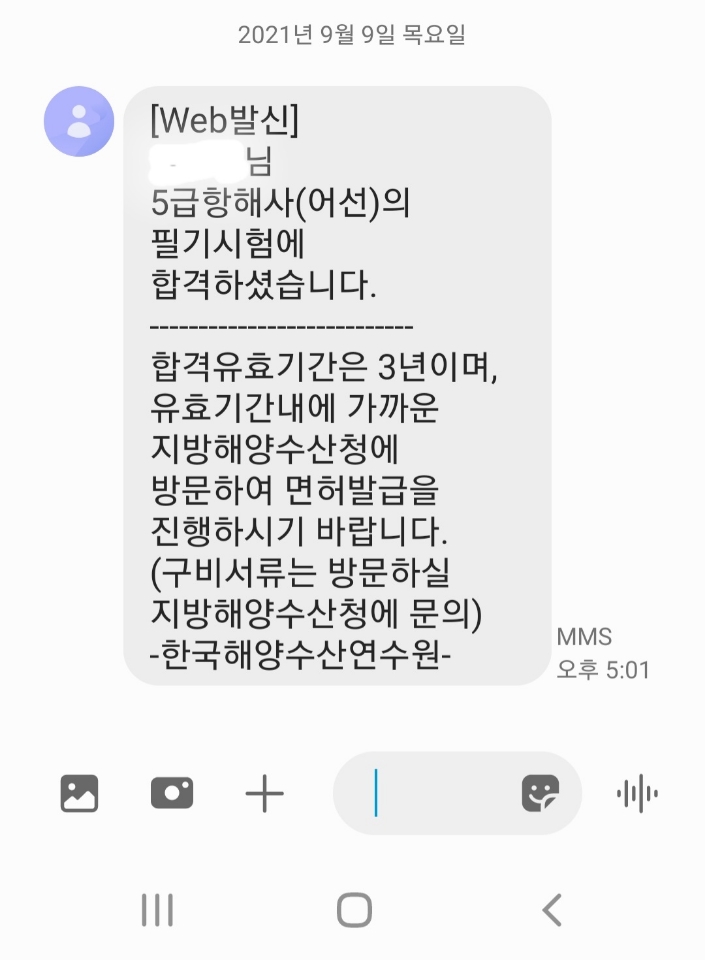Open the sender's contact avatar
This screenshot has width=705, height=960.
point(79,122)
